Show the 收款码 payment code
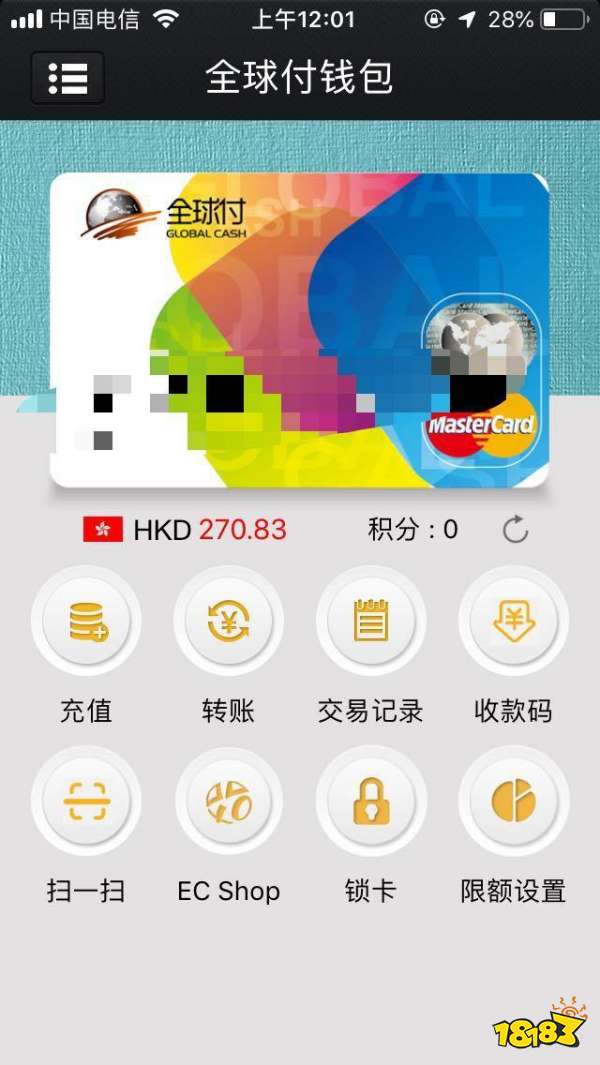This screenshot has height=1065, width=600. [x=513, y=625]
